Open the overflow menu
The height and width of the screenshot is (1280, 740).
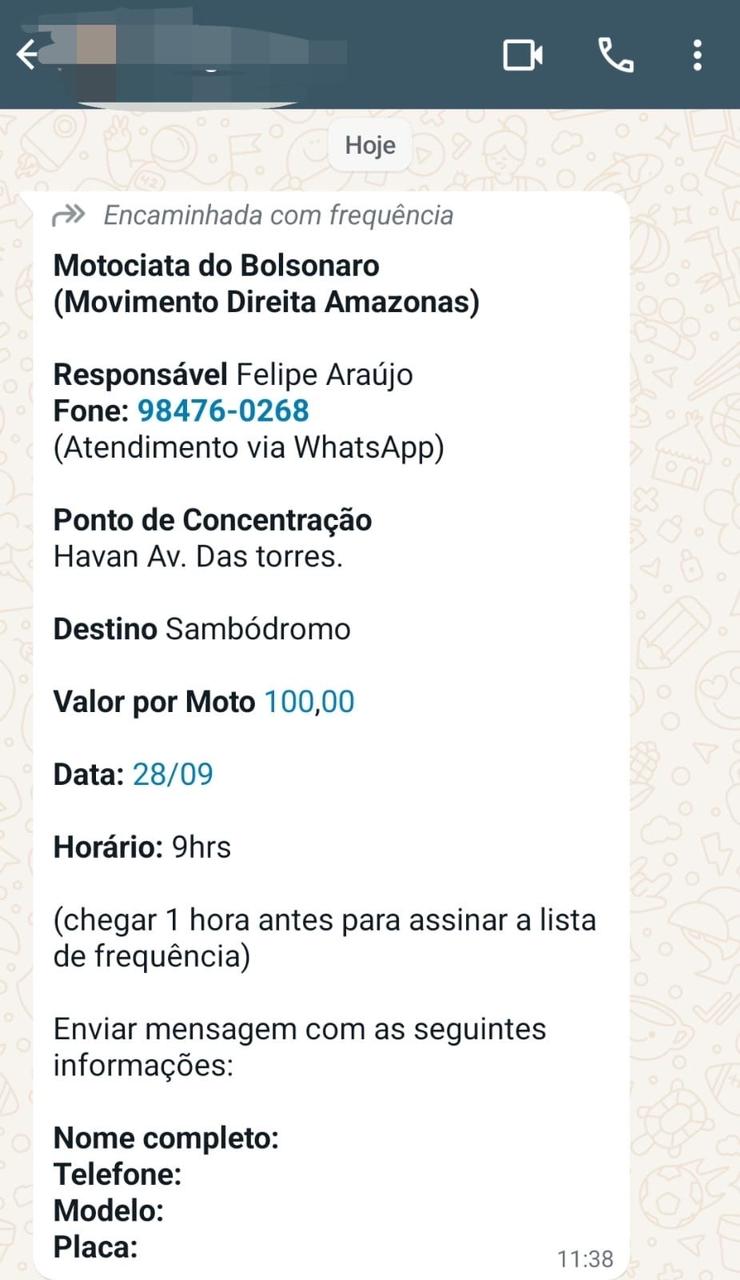click(697, 55)
